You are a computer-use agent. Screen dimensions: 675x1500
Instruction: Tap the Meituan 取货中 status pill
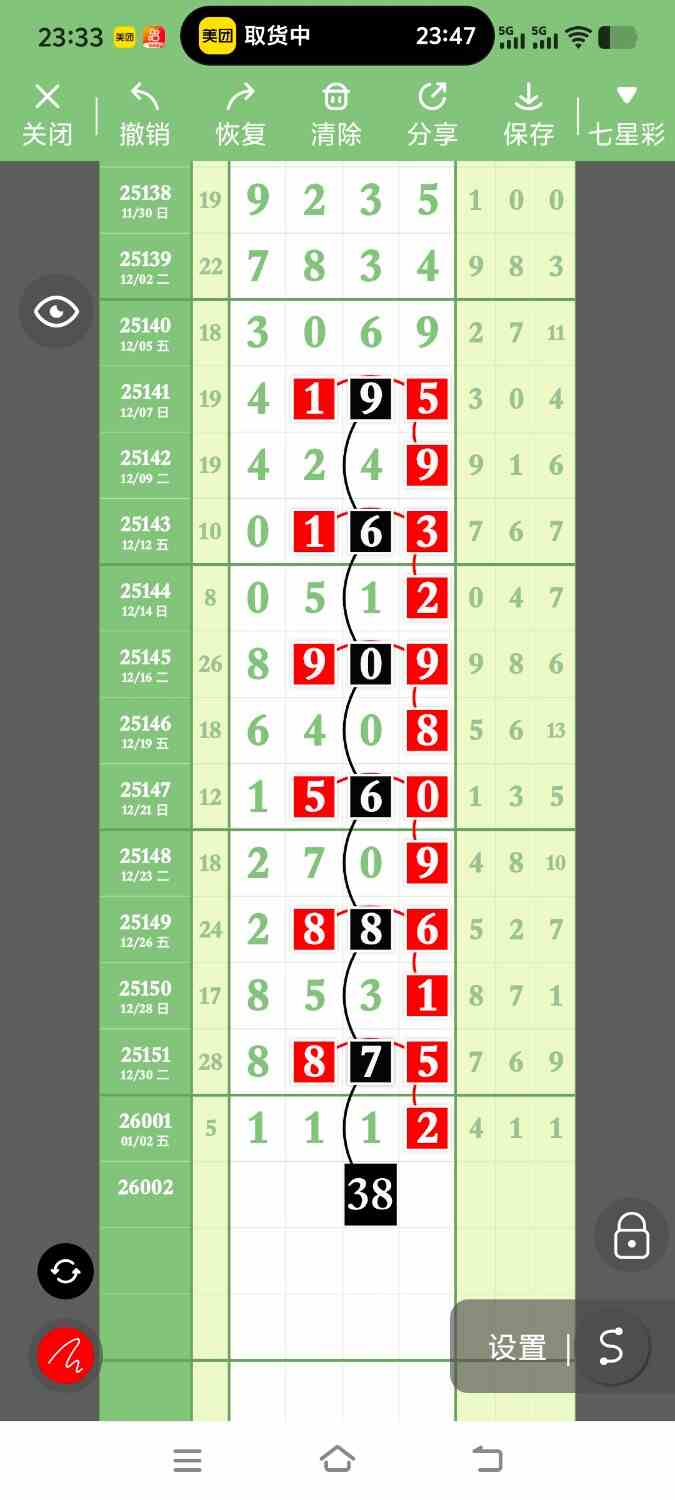pyautogui.click(x=337, y=36)
